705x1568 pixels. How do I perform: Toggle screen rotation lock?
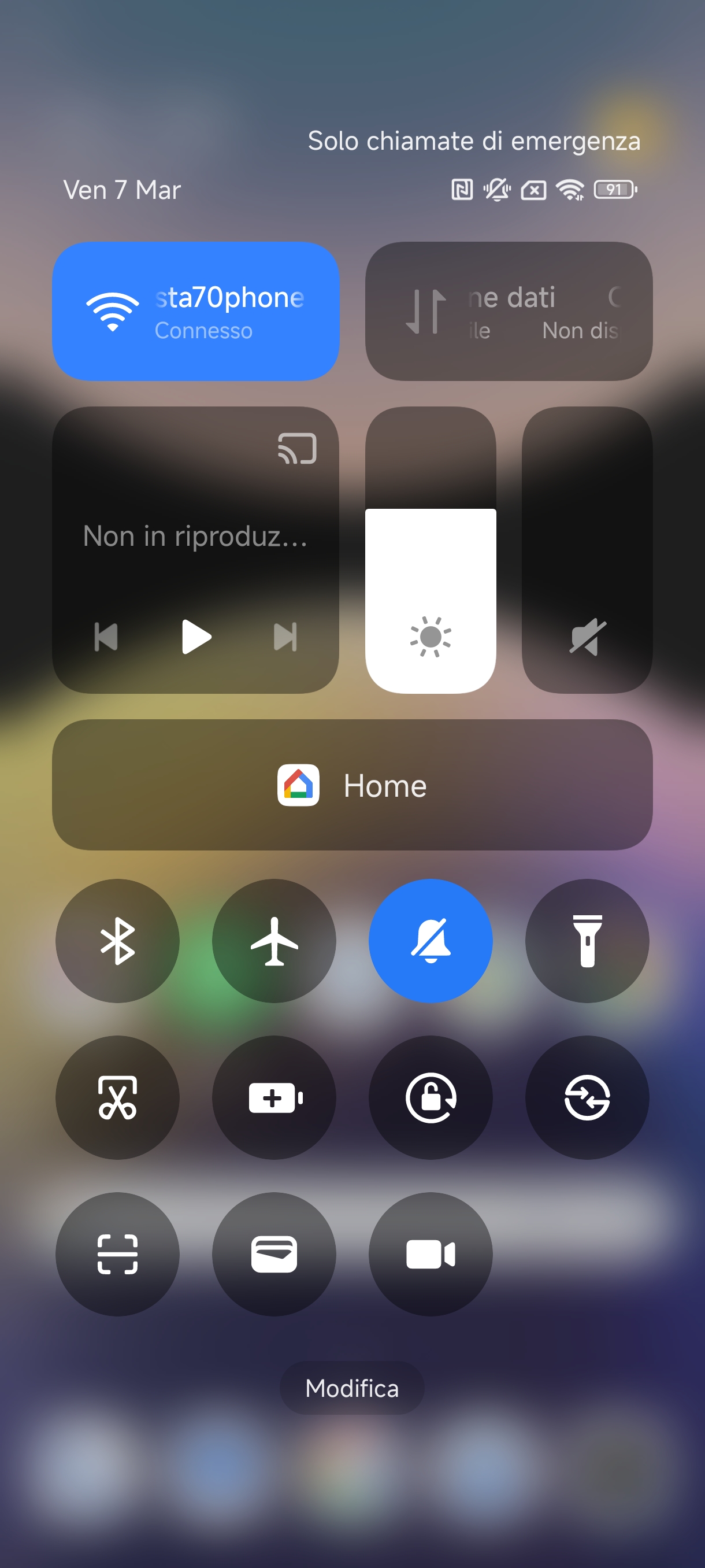pyautogui.click(x=430, y=1097)
